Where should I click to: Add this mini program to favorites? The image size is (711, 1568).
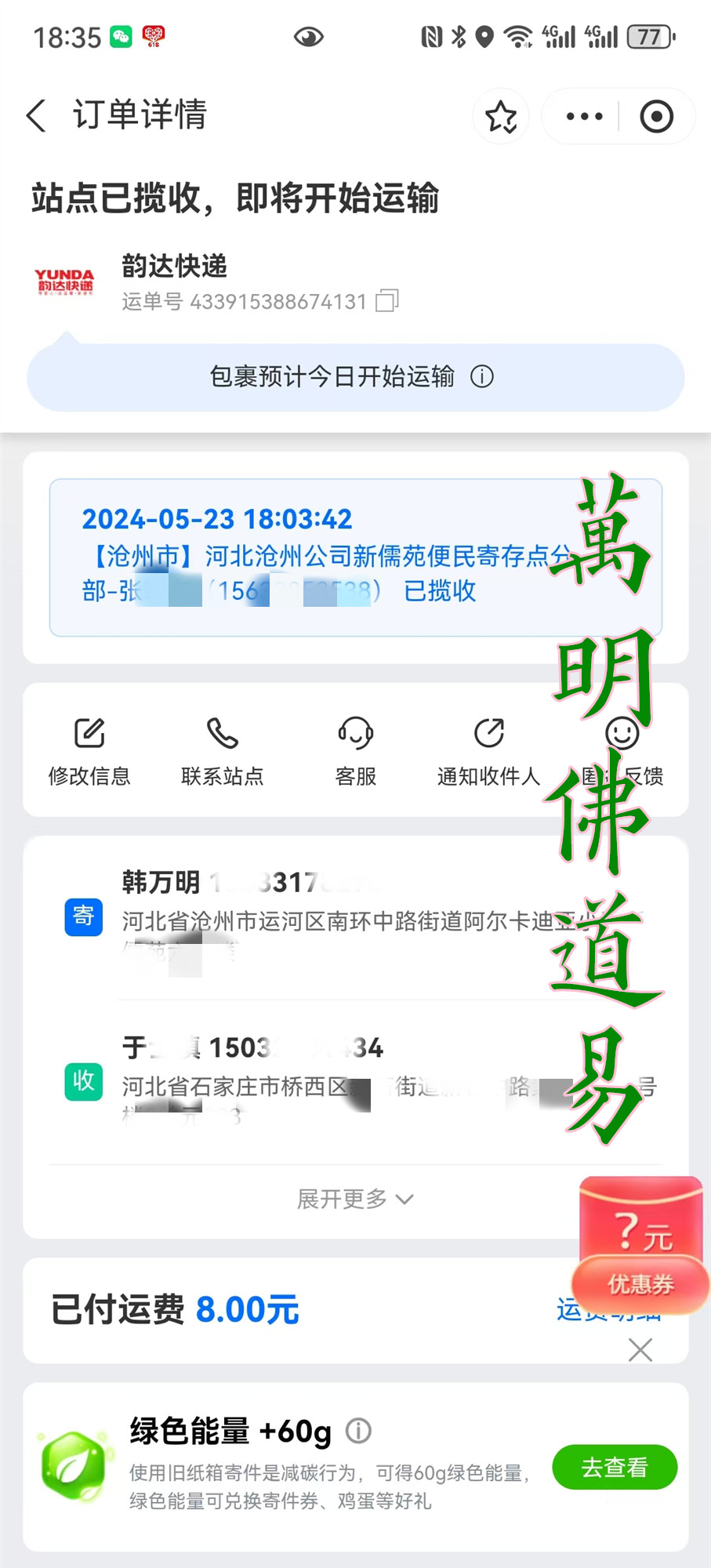pyautogui.click(x=501, y=117)
